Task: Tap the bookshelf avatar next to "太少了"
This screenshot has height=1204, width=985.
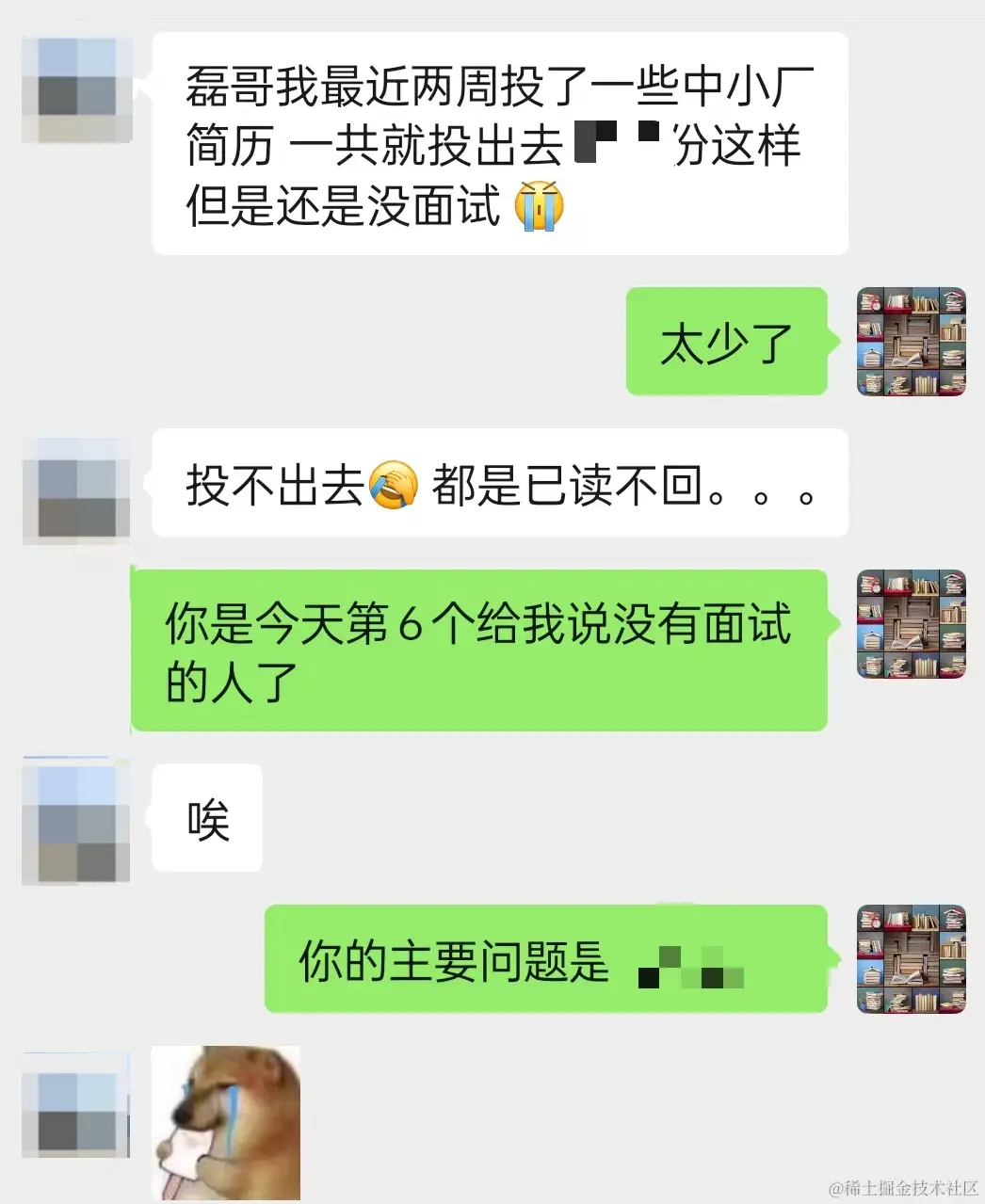Action: (912, 342)
